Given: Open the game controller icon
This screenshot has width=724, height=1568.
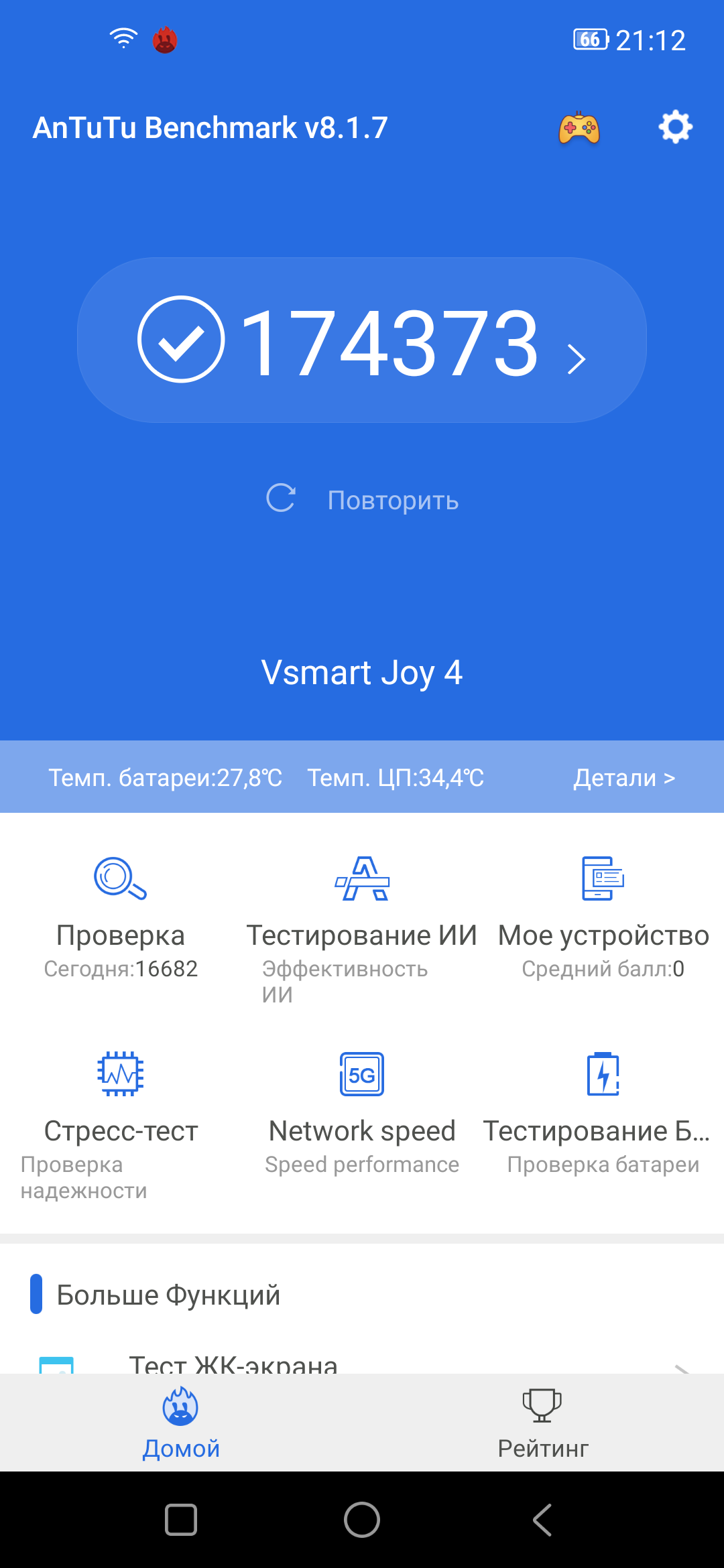Looking at the screenshot, I should click(579, 127).
